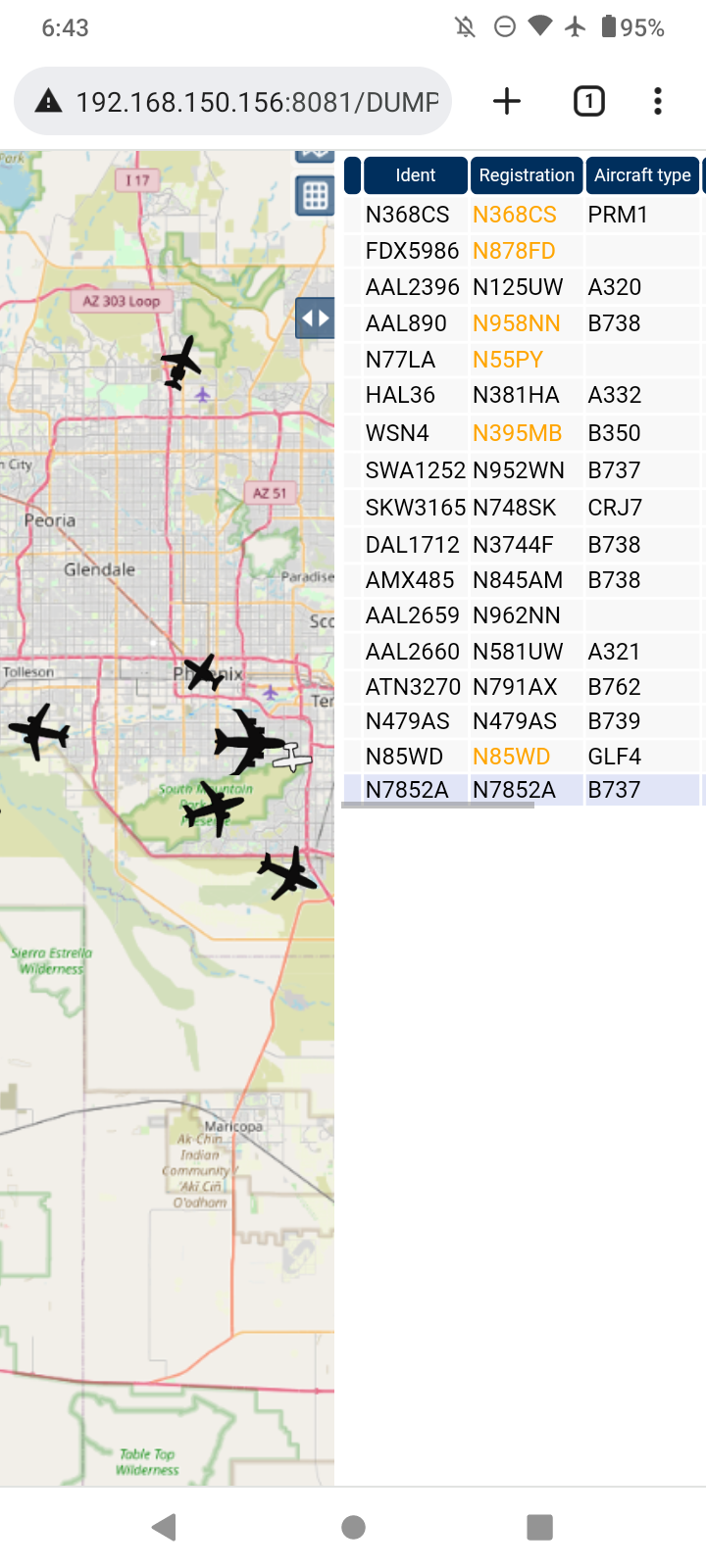Open the tab switcher
Screen dimensions: 706x1568
pyautogui.click(x=589, y=101)
